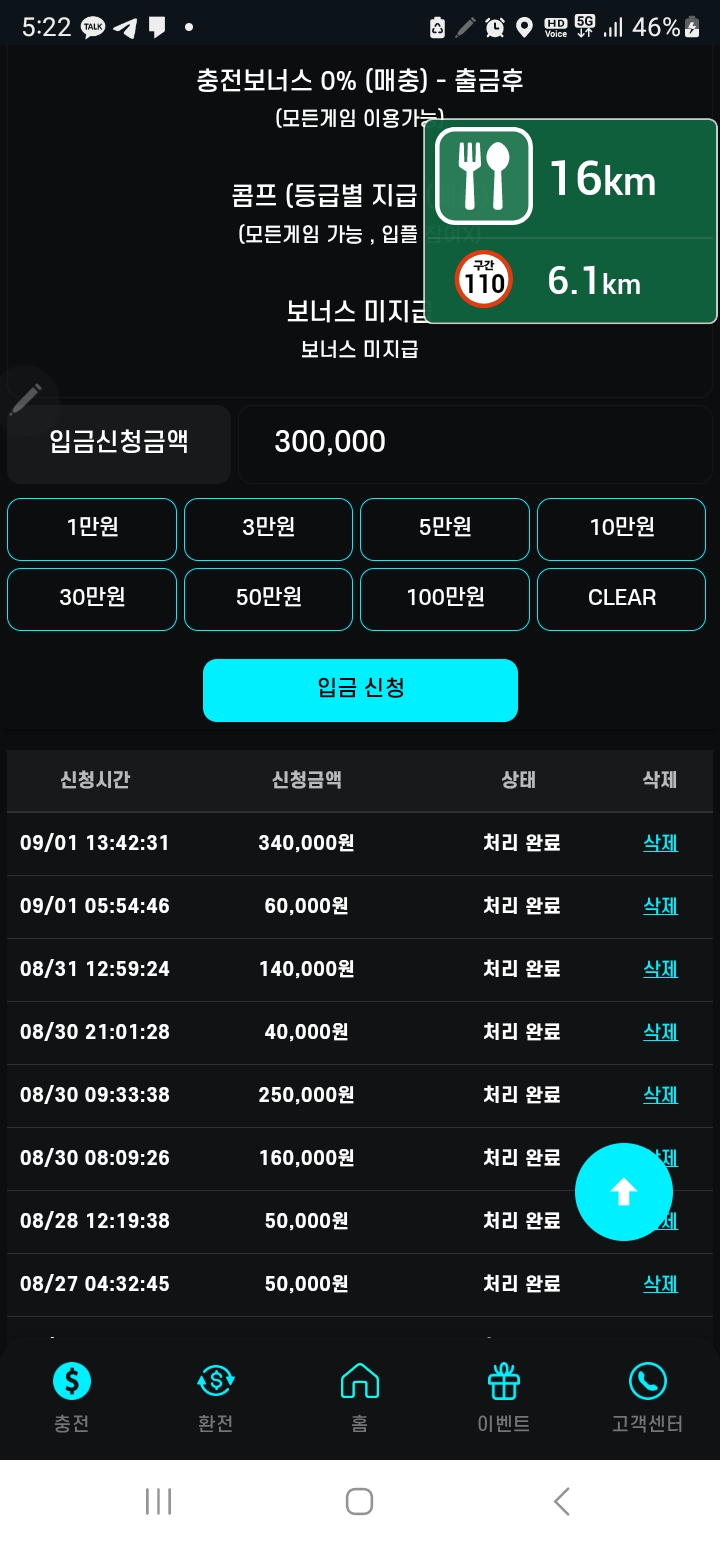Select the 30만원 quick amount
This screenshot has height=1544, width=720.
[x=92, y=598]
